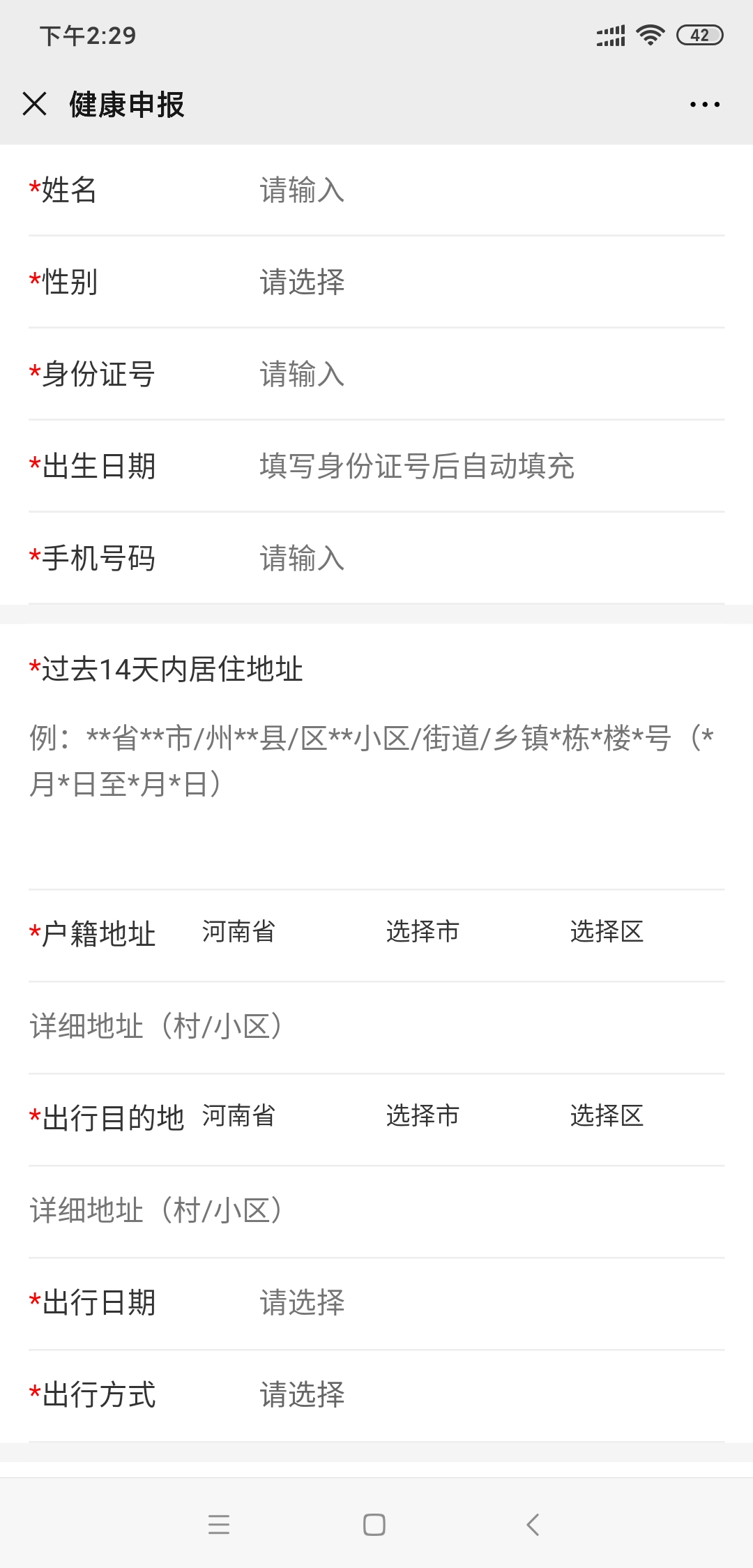Open the 出行方式 selector

pyautogui.click(x=488, y=1394)
